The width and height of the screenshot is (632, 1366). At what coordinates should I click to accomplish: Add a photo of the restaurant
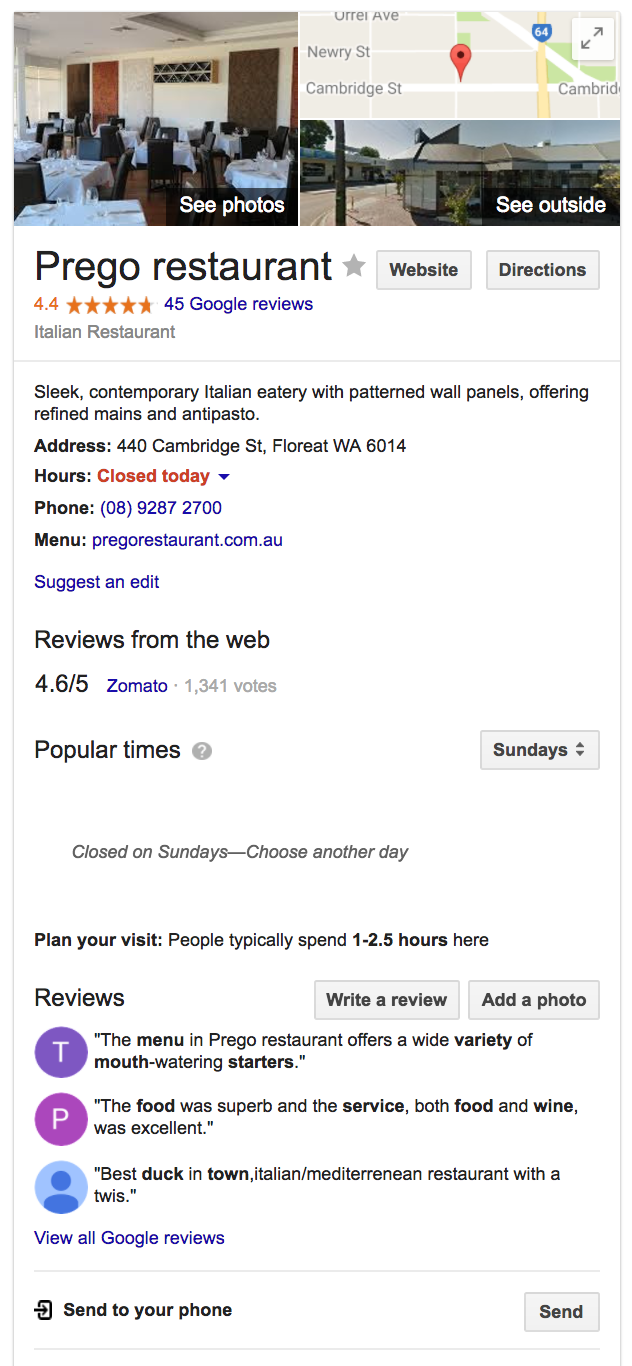[534, 1000]
